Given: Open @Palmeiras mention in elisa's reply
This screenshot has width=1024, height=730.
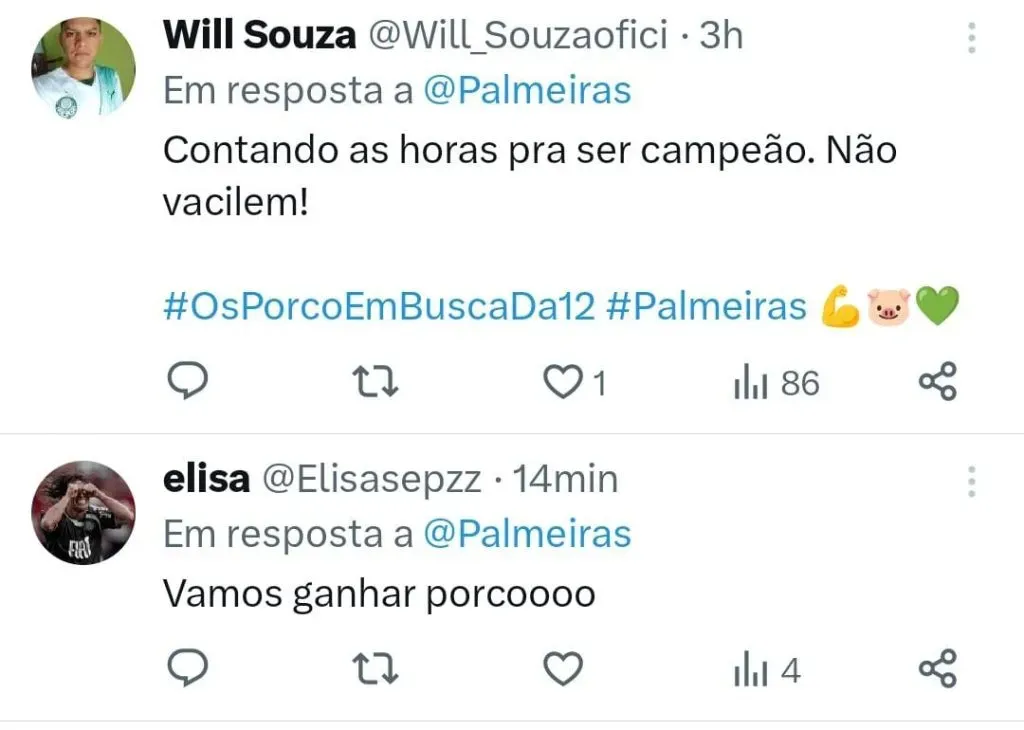Looking at the screenshot, I should pos(527,534).
